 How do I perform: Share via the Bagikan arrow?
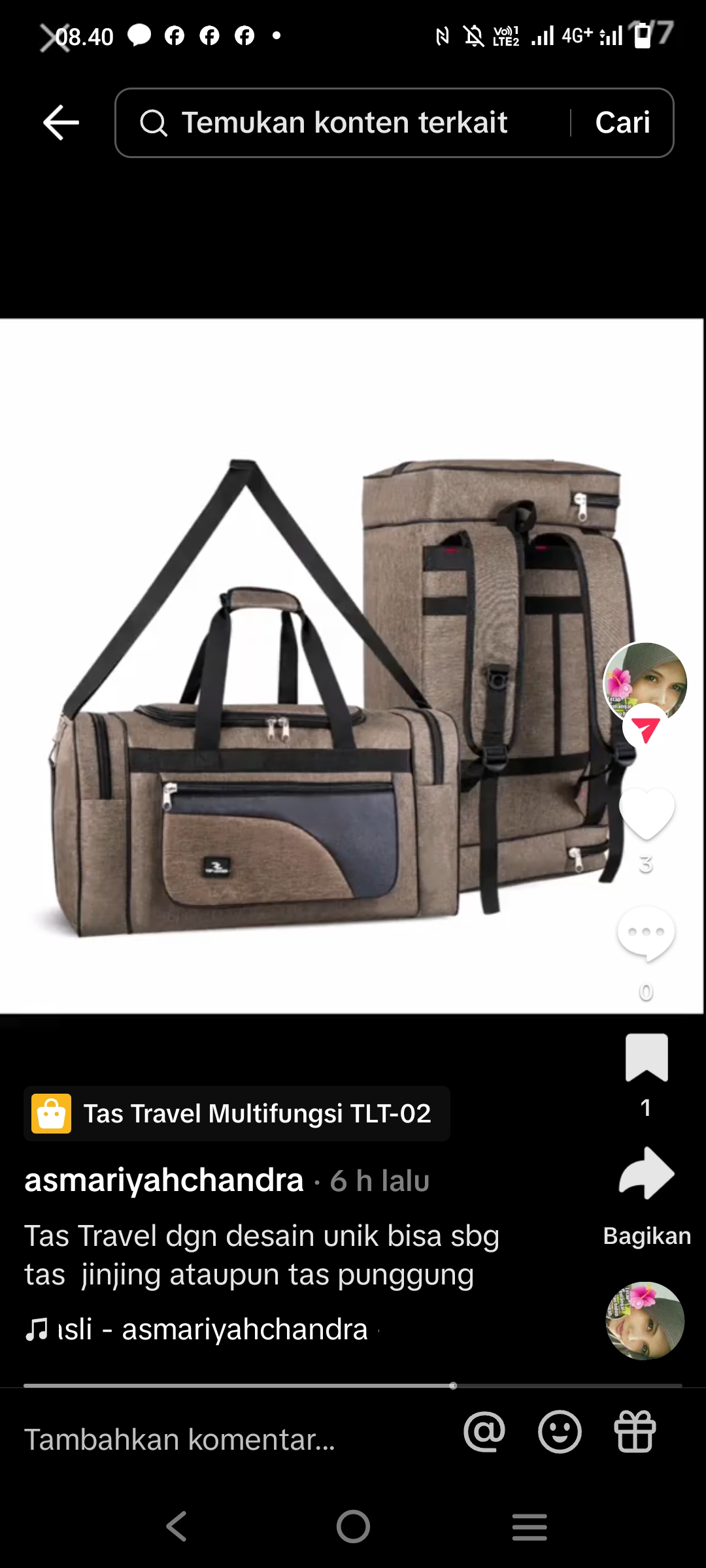click(x=646, y=1173)
